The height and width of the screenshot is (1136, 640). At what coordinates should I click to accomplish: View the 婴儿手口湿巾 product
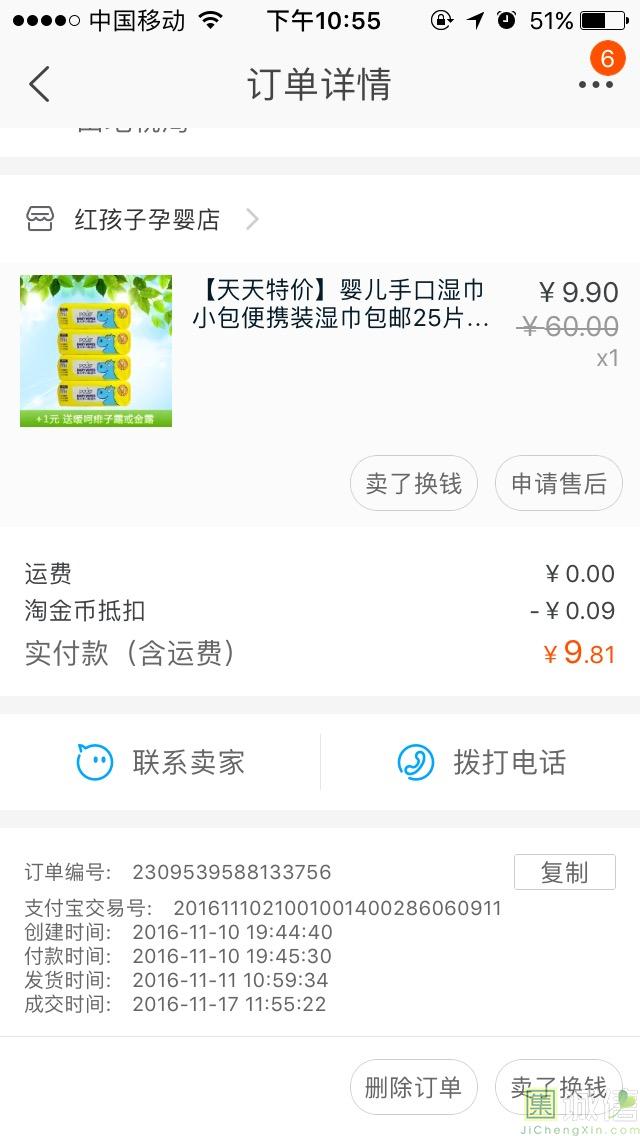340,304
